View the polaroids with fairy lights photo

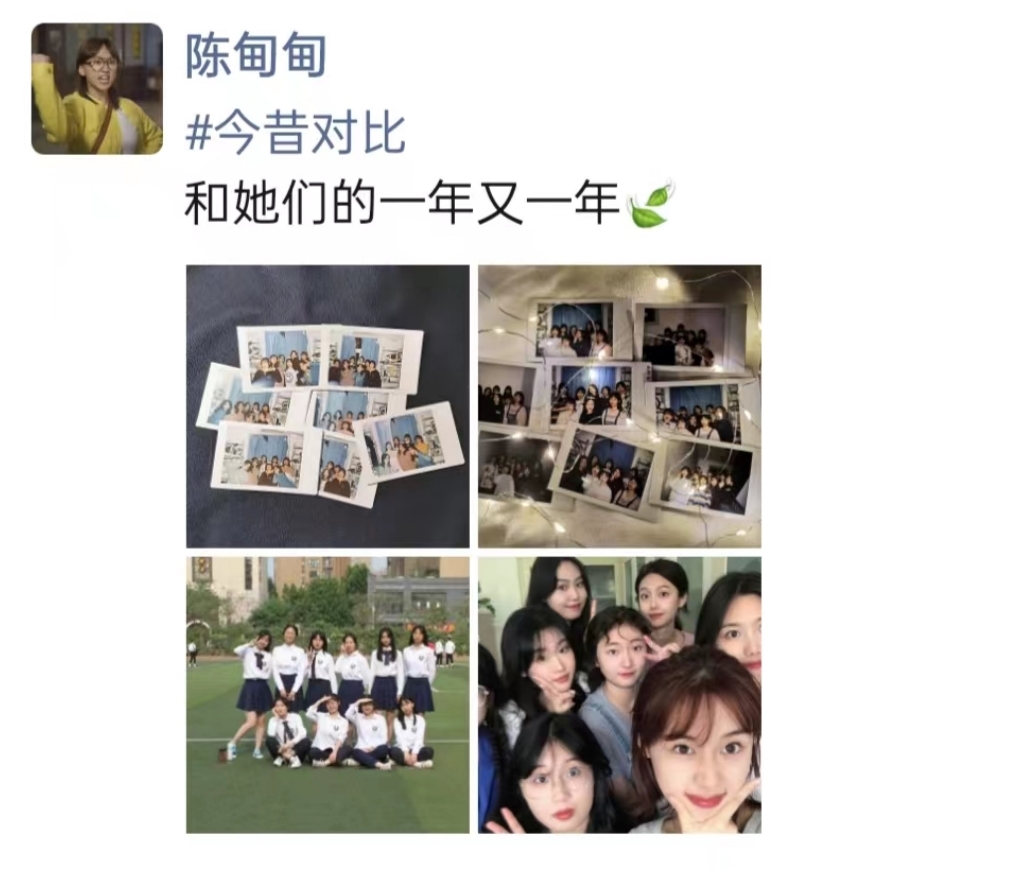click(619, 405)
